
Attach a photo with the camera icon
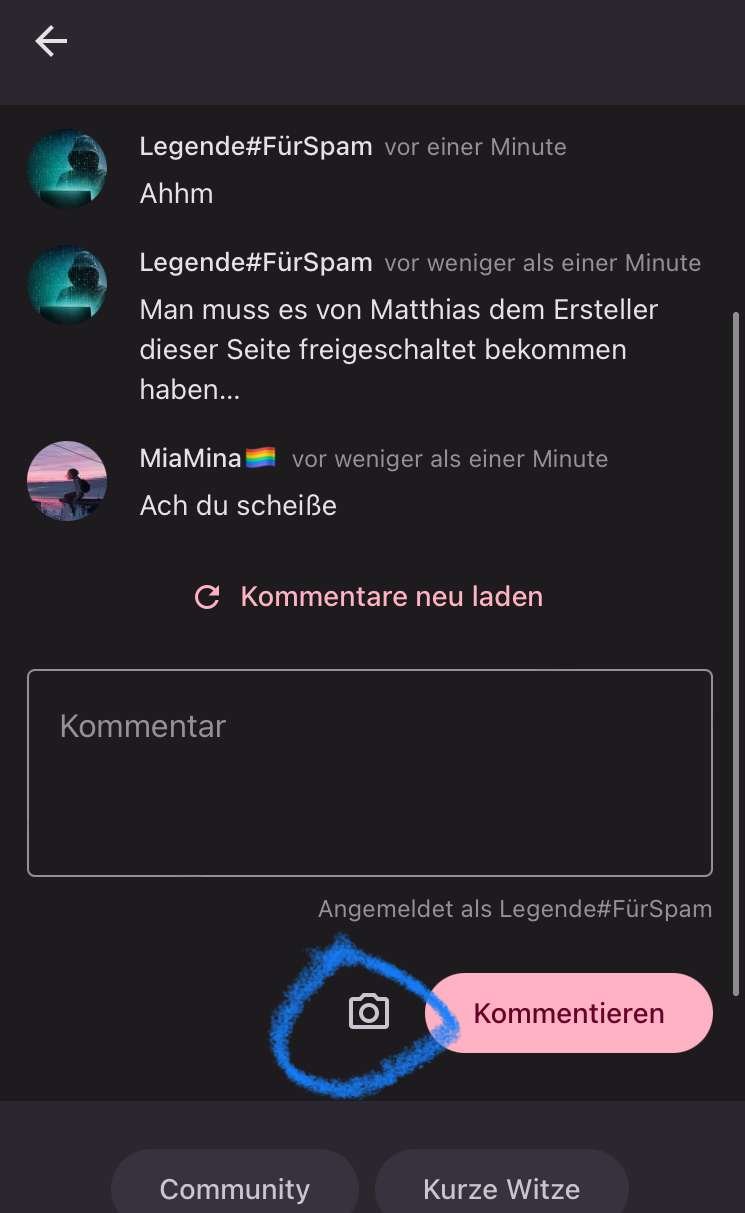click(x=369, y=1012)
